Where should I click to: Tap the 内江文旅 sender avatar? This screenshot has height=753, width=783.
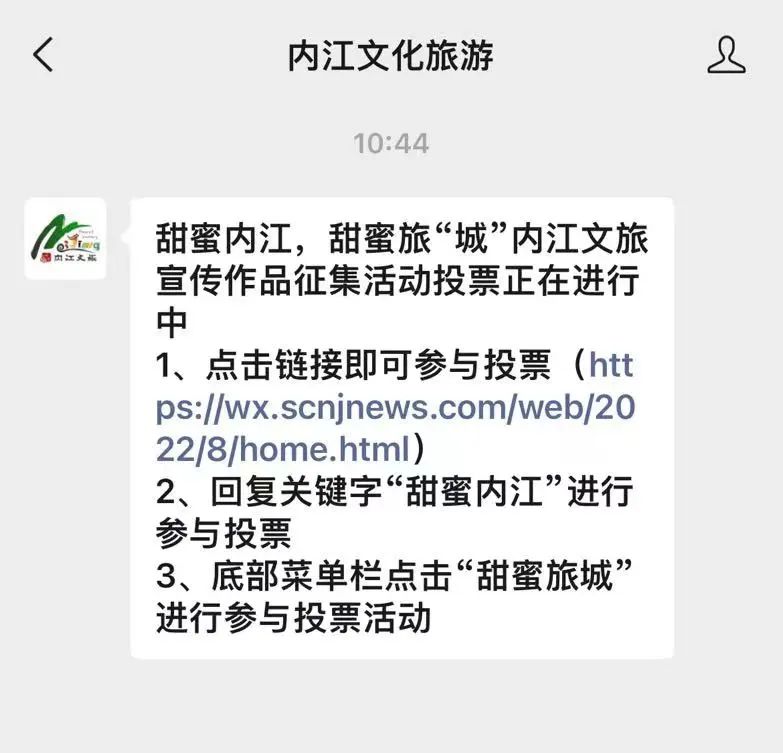click(65, 238)
